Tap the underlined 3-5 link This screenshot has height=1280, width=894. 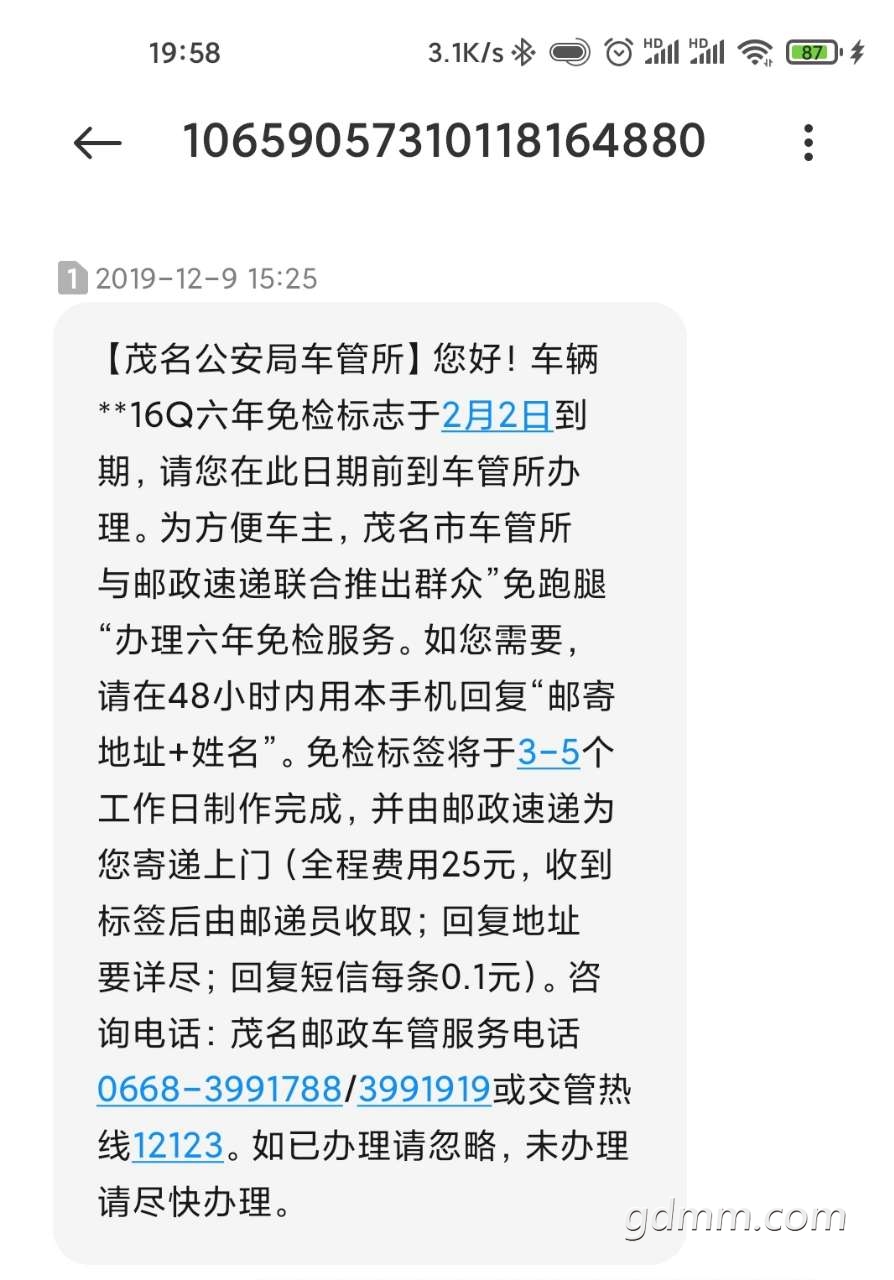click(549, 752)
